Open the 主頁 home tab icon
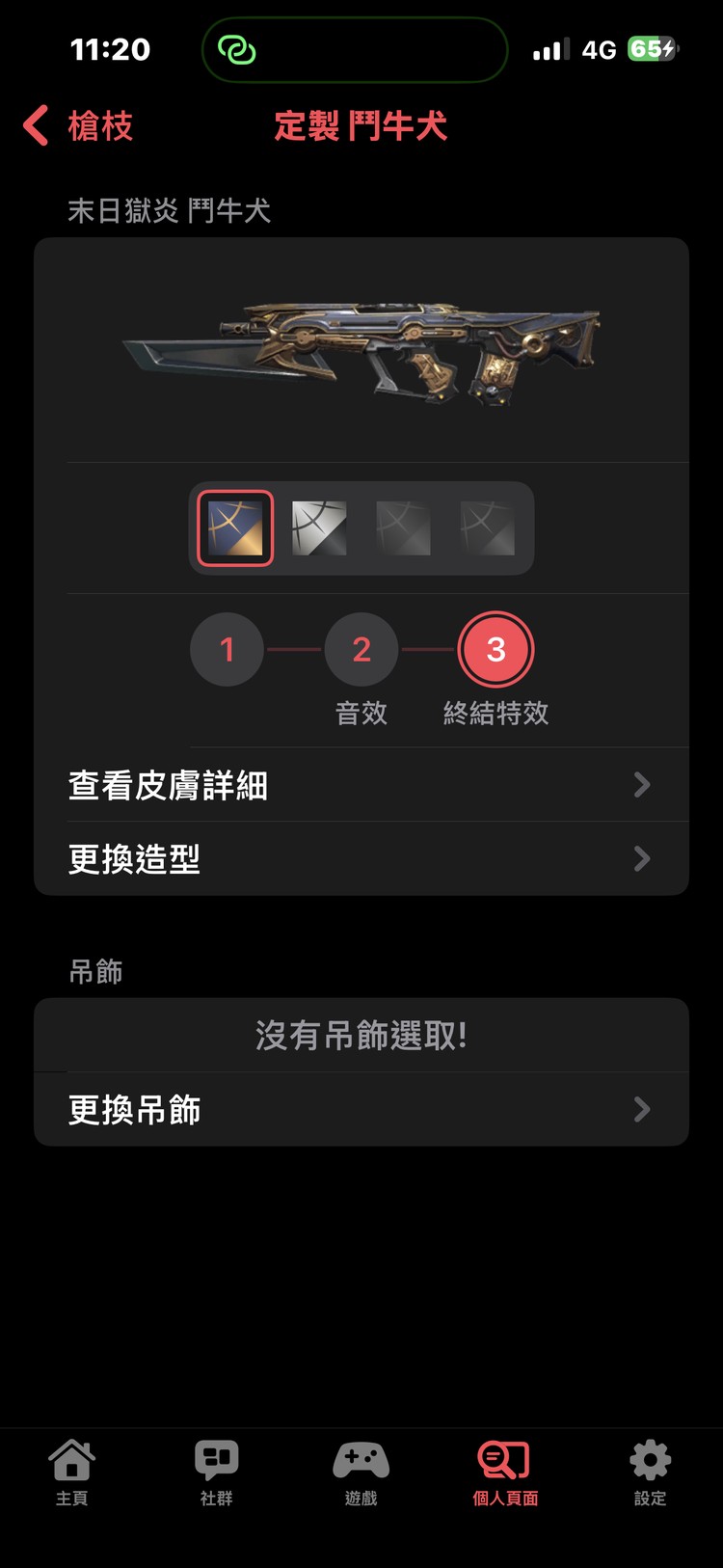Screen dimensions: 723x1568 72,1464
